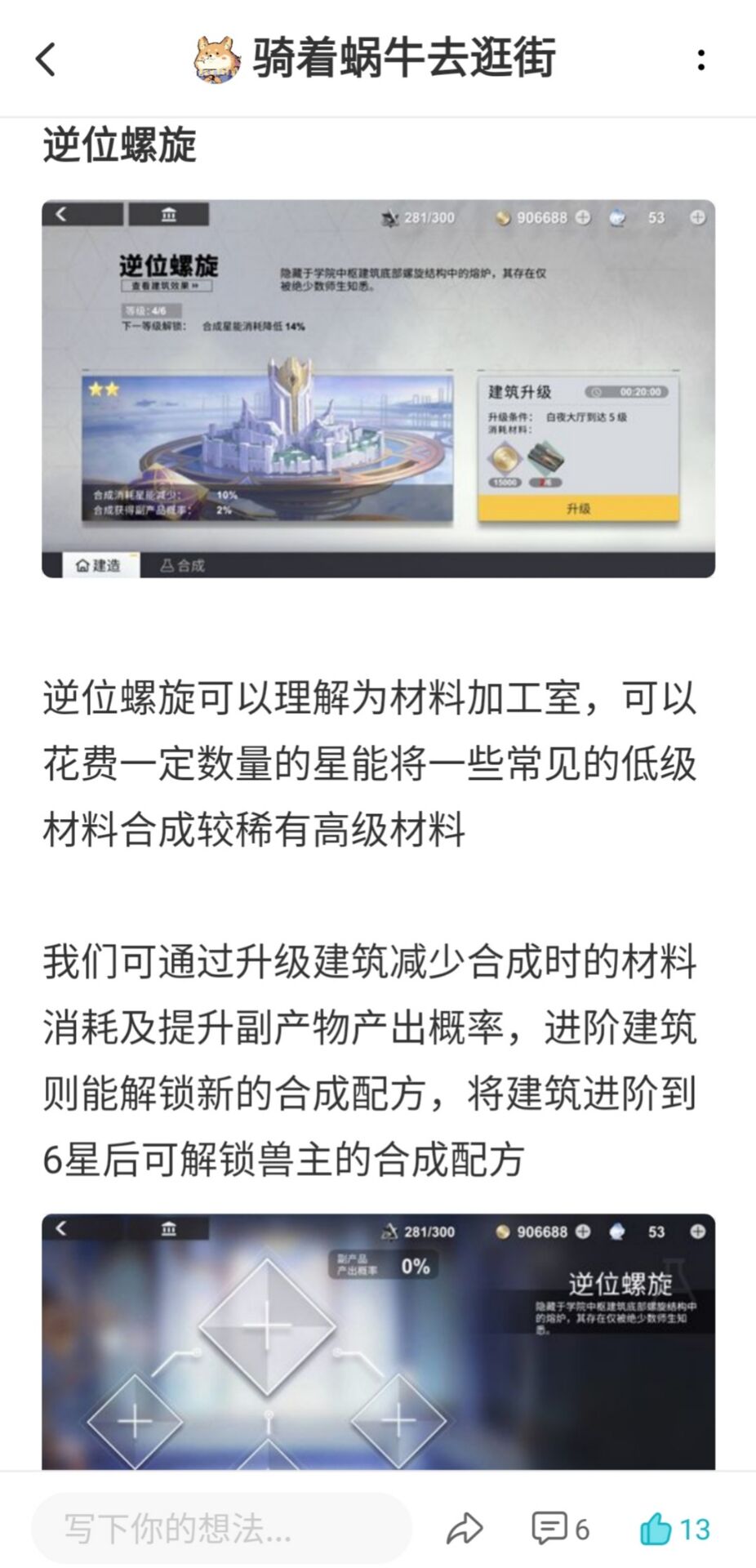Image resolution: width=756 pixels, height=1568 pixels.
Task: Open the three-dot overflow menu
Action: pyautogui.click(x=700, y=60)
